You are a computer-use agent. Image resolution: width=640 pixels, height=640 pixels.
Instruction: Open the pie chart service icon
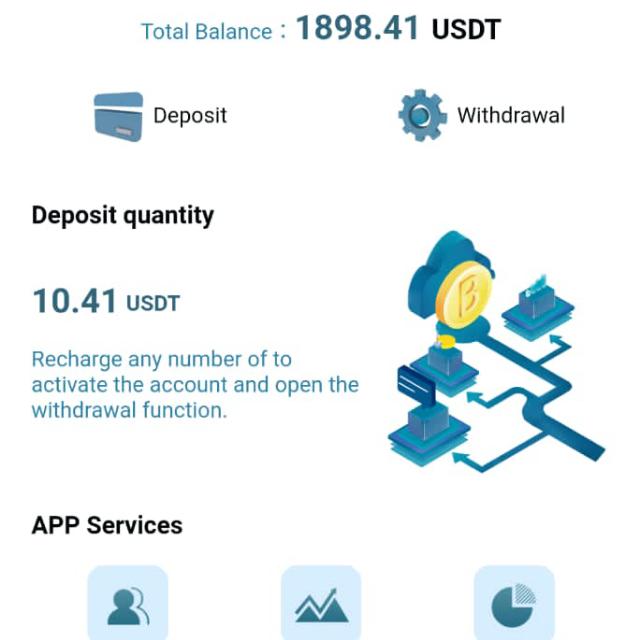click(513, 603)
